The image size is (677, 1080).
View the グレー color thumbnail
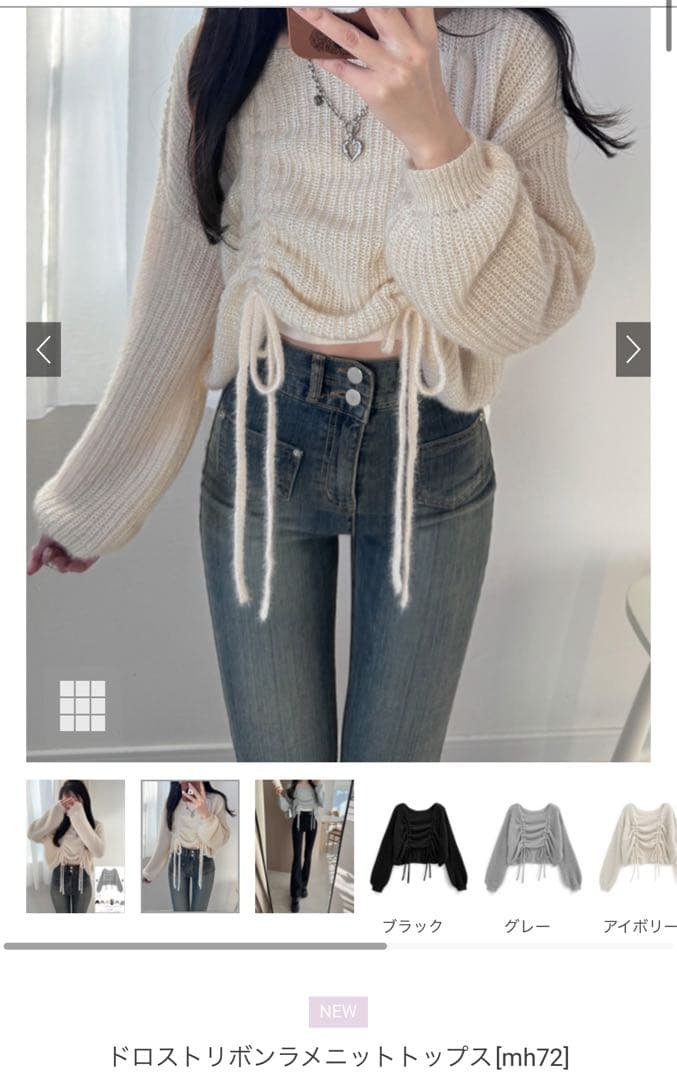click(x=533, y=847)
